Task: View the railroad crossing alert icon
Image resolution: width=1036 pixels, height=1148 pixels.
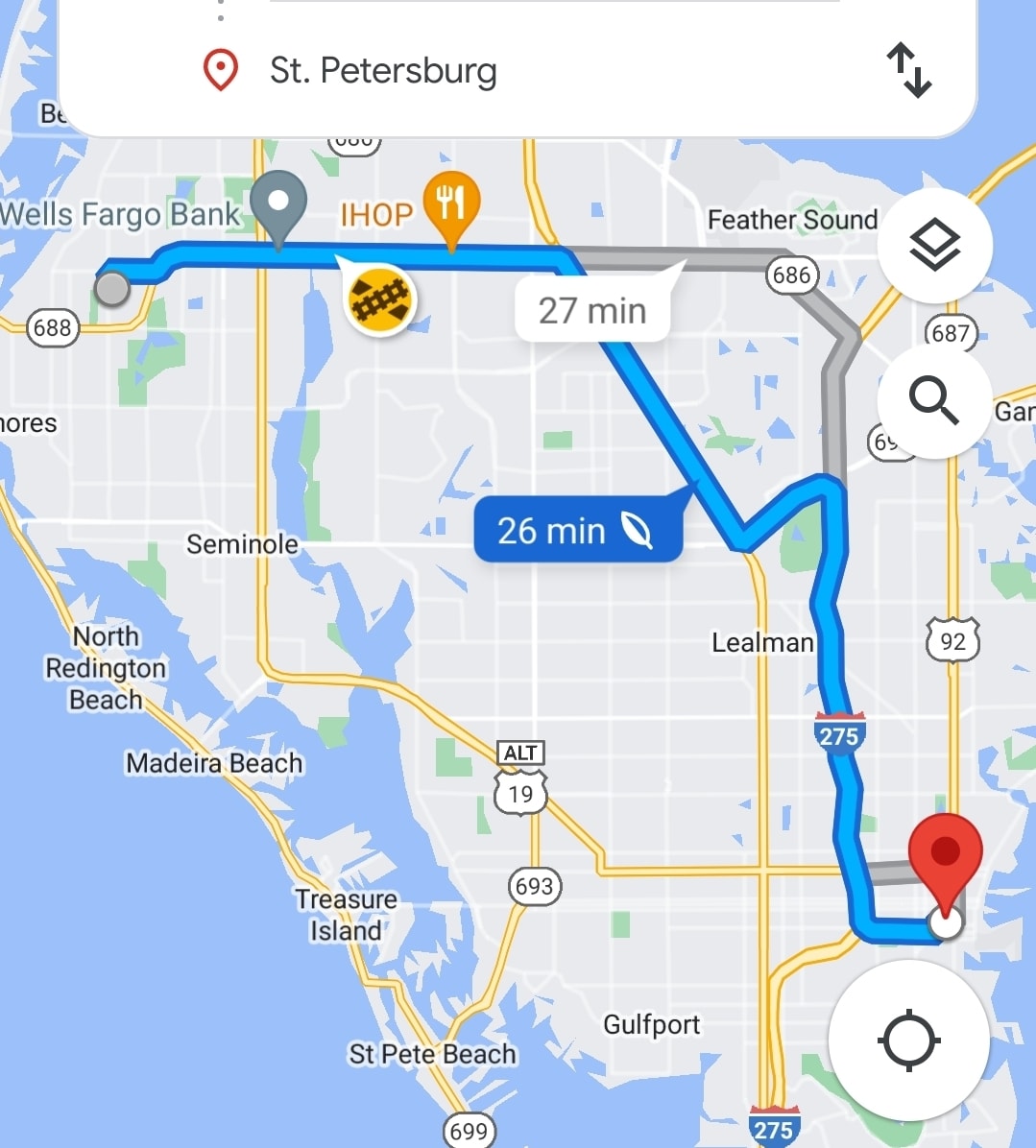Action: pos(380,300)
